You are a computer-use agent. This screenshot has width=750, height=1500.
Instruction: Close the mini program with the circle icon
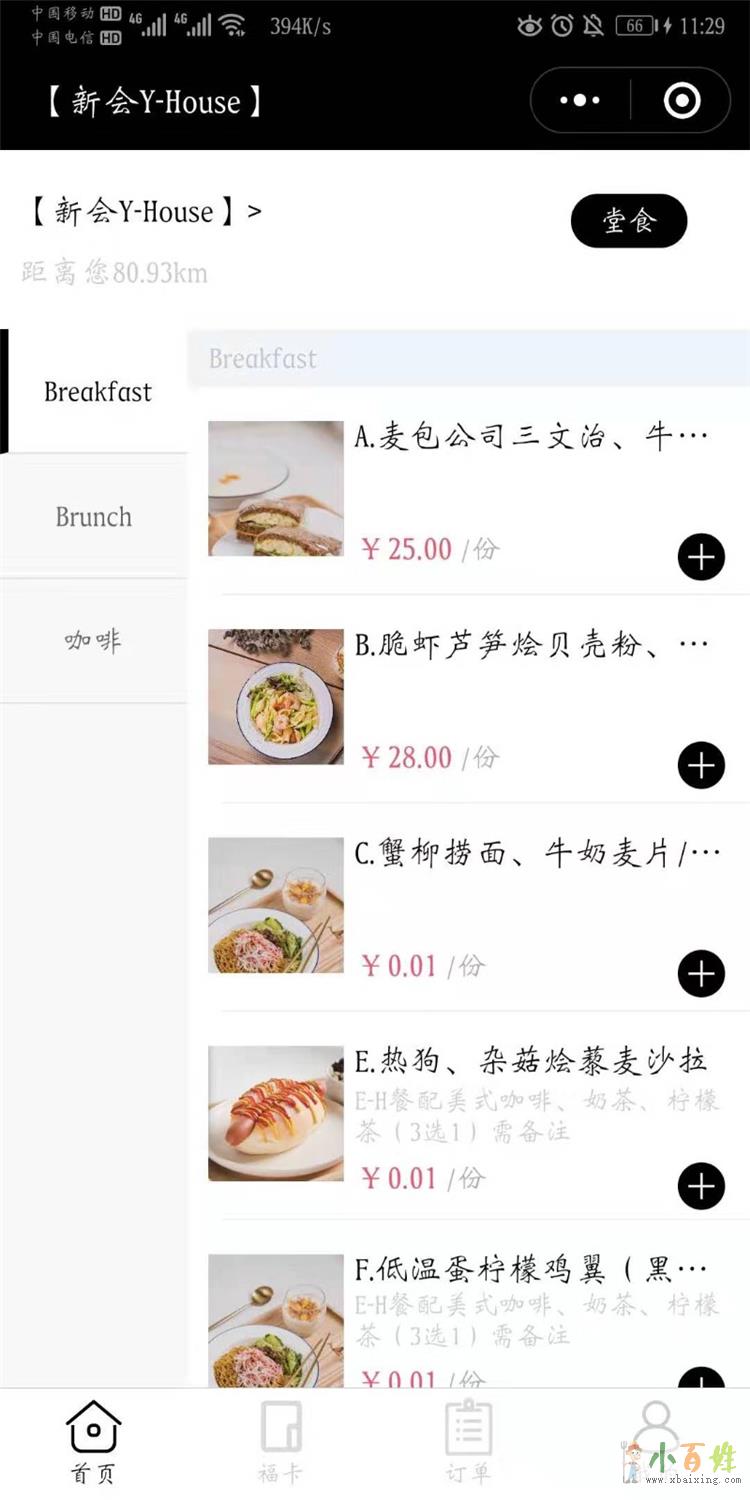(x=682, y=100)
